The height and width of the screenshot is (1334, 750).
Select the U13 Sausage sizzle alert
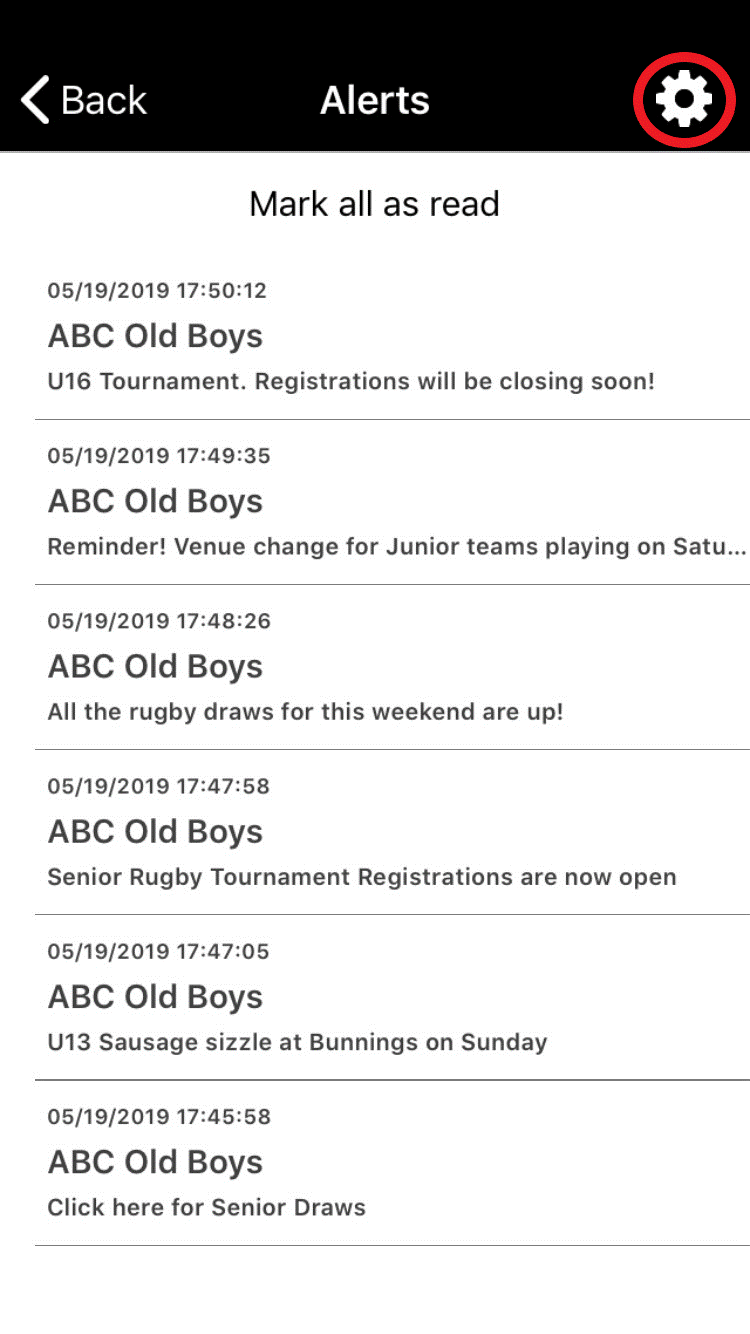392,998
